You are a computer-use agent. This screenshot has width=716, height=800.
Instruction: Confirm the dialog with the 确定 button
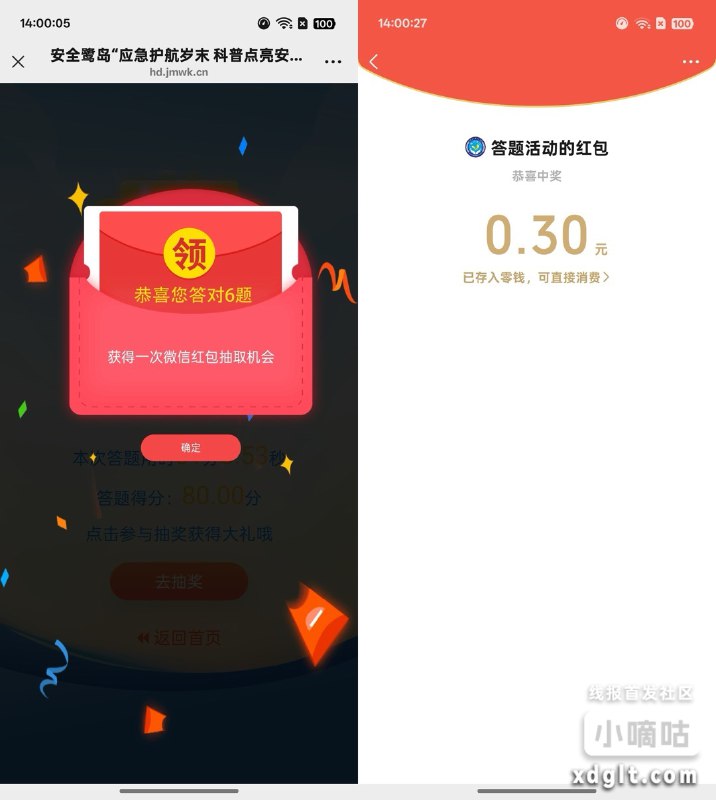point(190,447)
